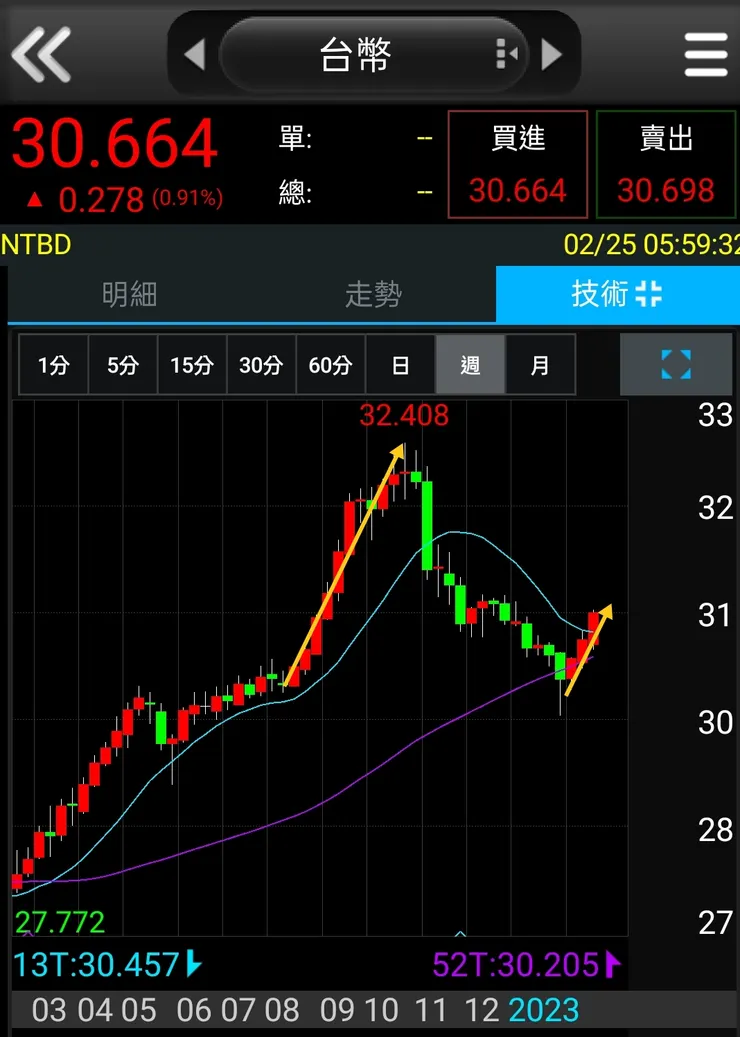Switch the chart to 日 daily view
The image size is (740, 1037).
[400, 365]
